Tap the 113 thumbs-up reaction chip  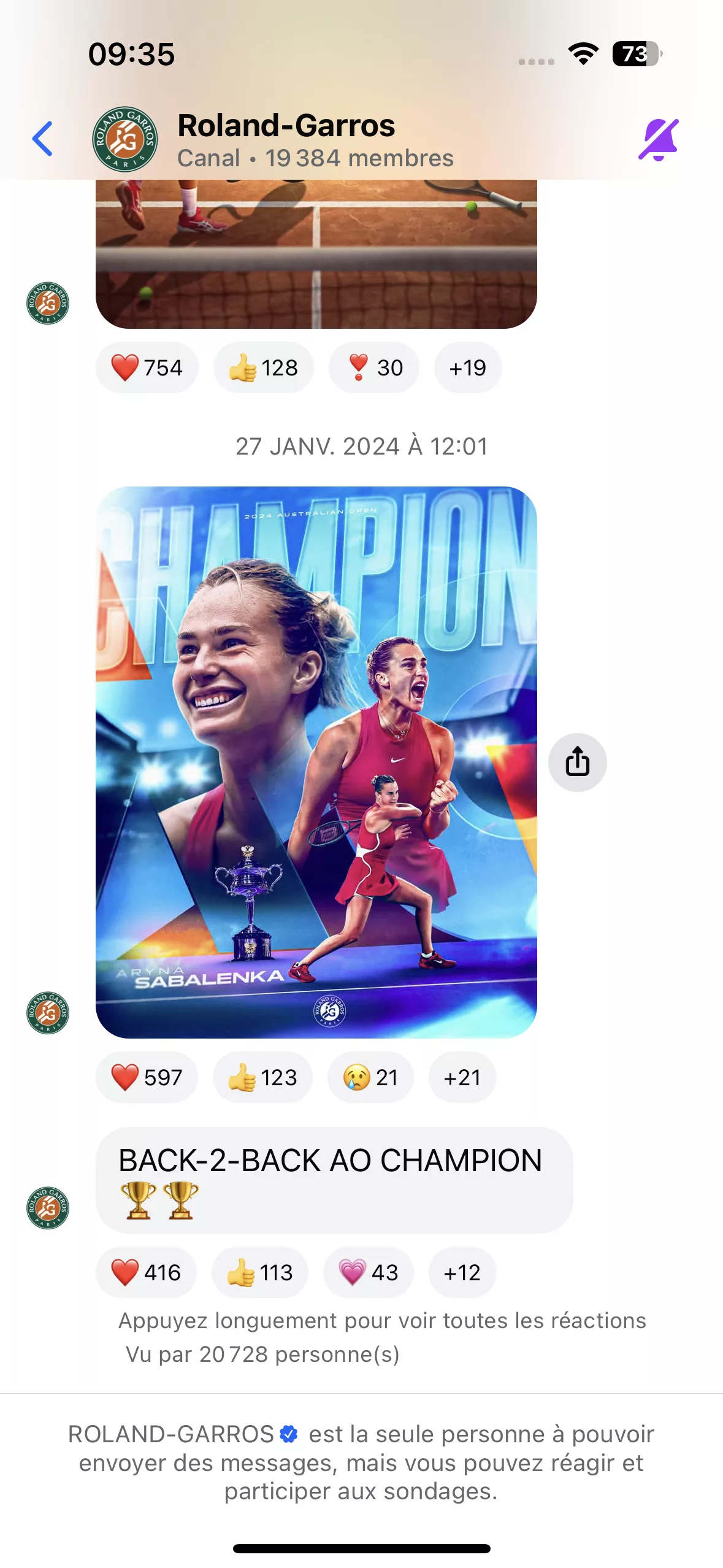[x=259, y=1272]
